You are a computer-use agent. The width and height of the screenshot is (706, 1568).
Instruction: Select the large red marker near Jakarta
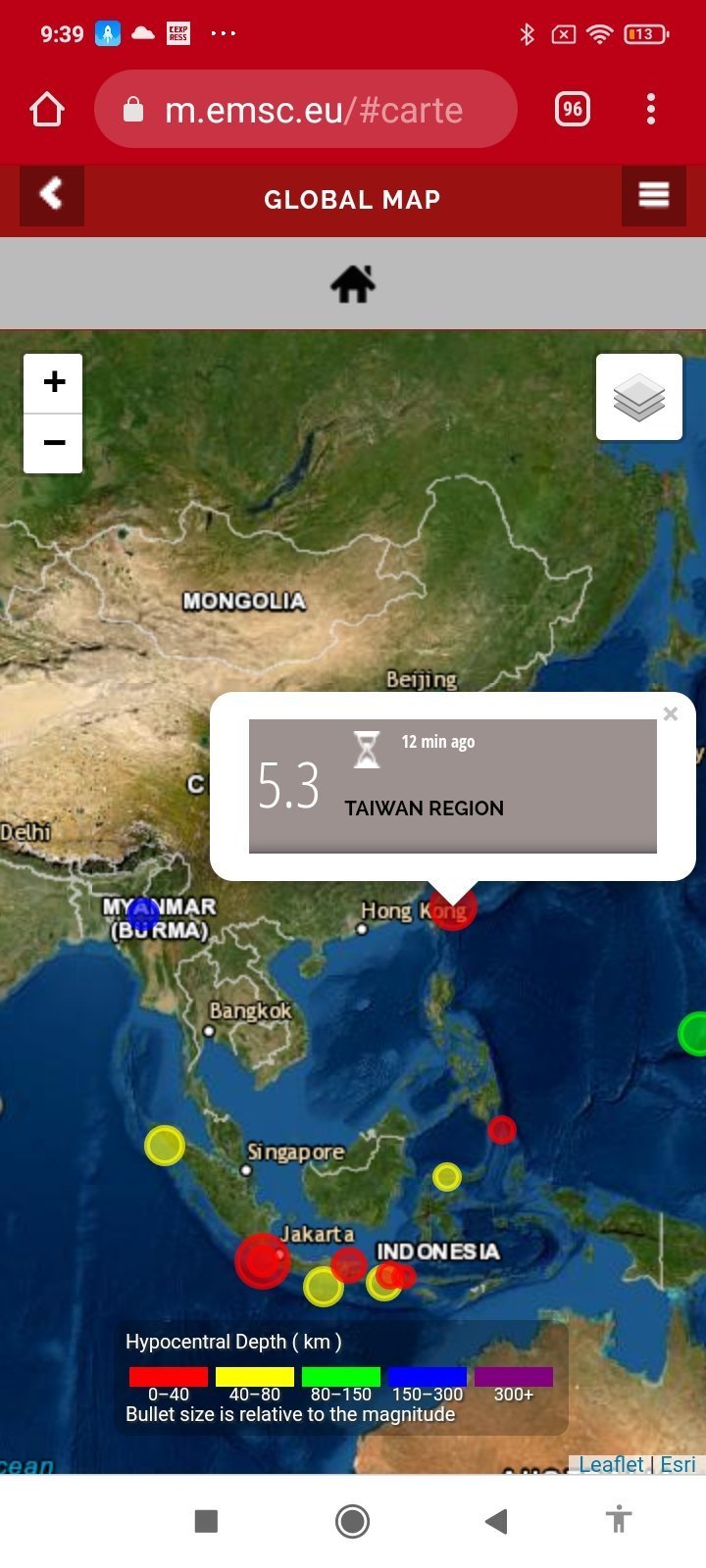point(263,1260)
